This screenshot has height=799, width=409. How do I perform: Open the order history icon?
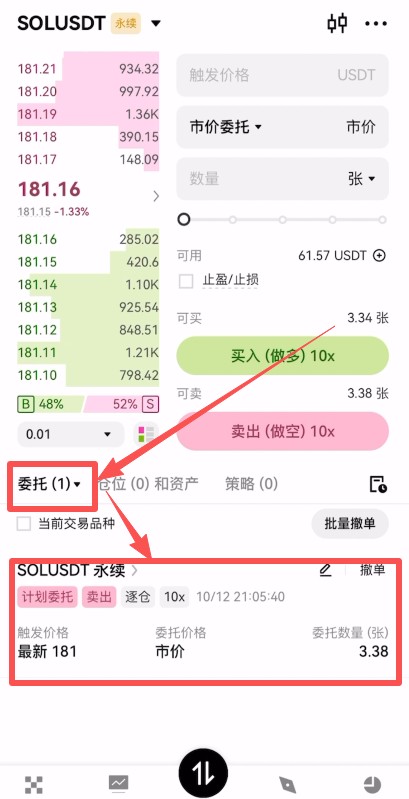(377, 485)
